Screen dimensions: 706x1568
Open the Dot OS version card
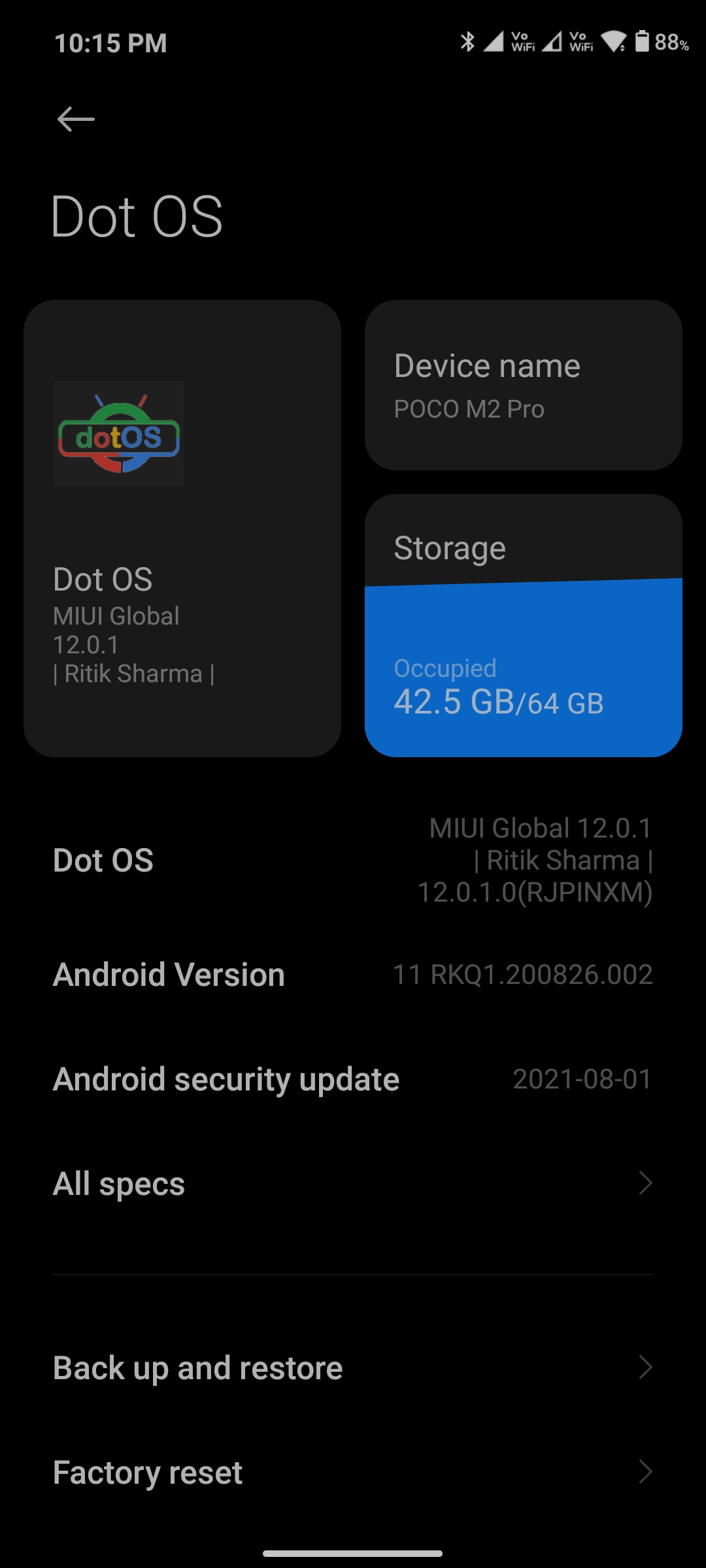[182, 528]
